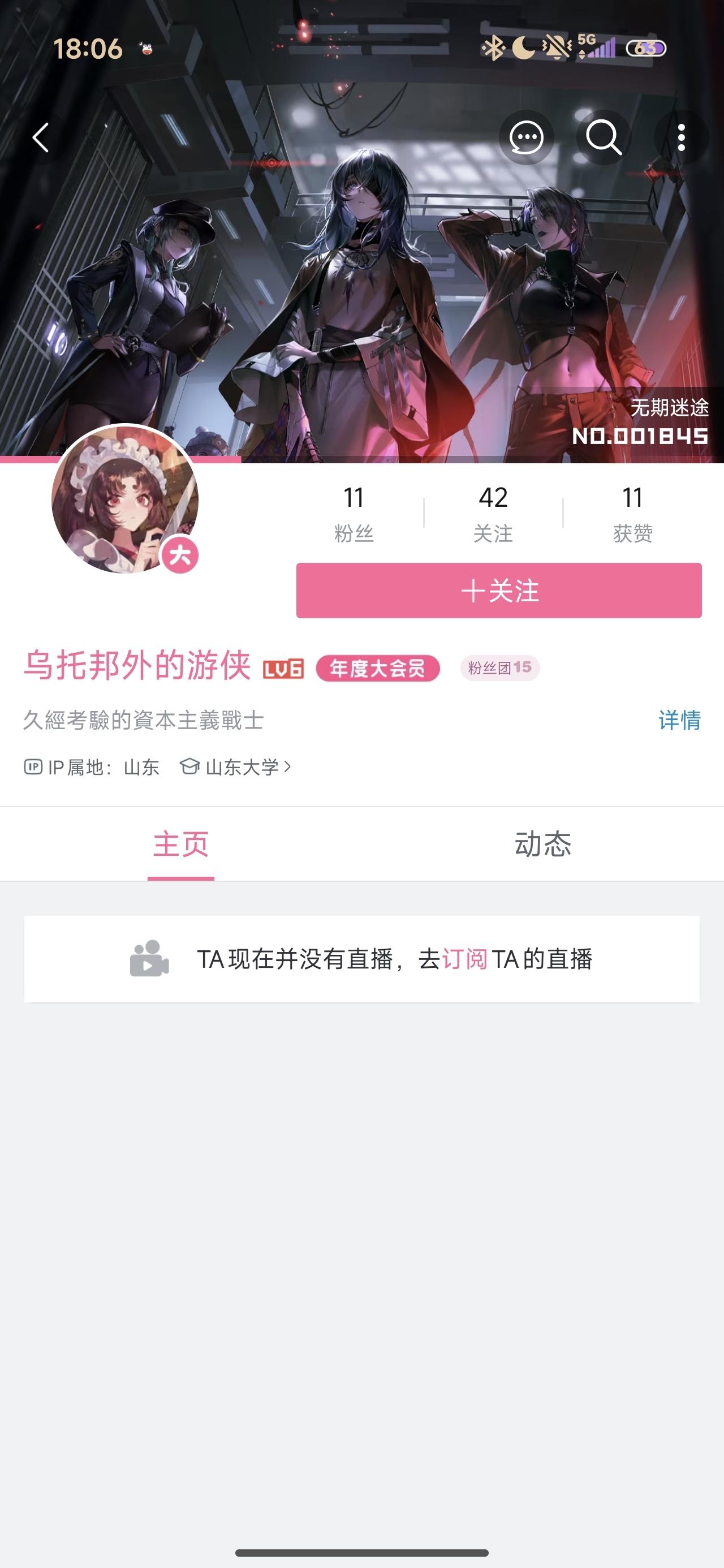Open the user's profile avatar
The image size is (724, 1568).
[x=125, y=499]
